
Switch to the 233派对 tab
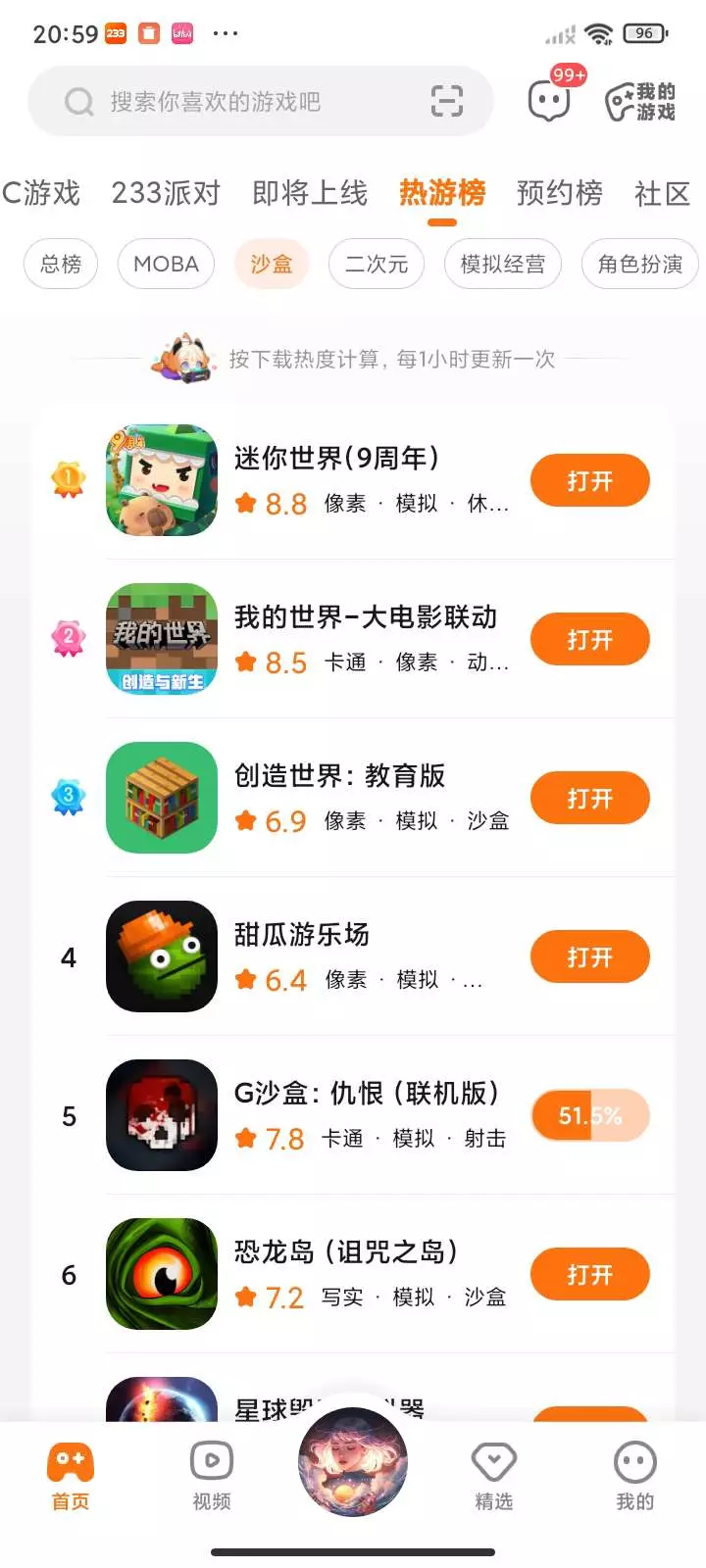(x=166, y=193)
